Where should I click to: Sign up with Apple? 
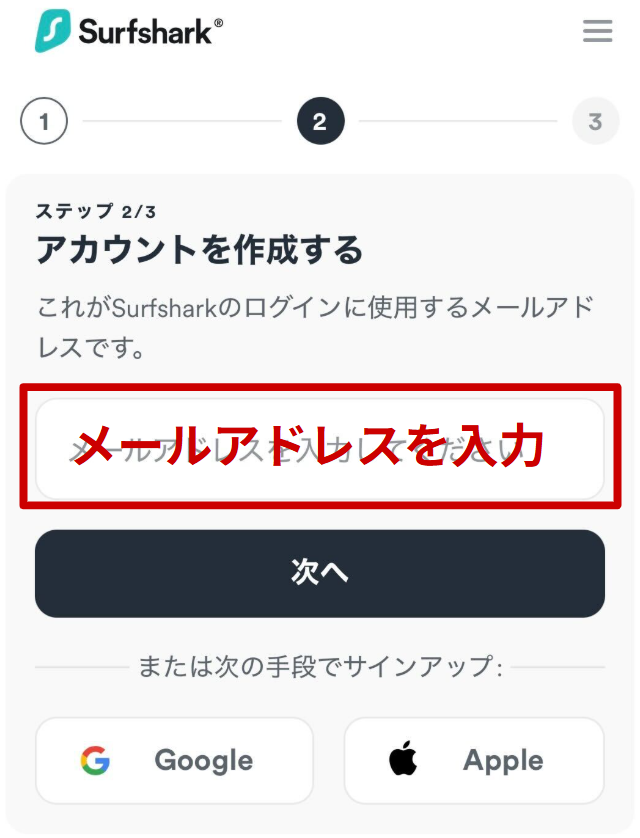coord(474,761)
